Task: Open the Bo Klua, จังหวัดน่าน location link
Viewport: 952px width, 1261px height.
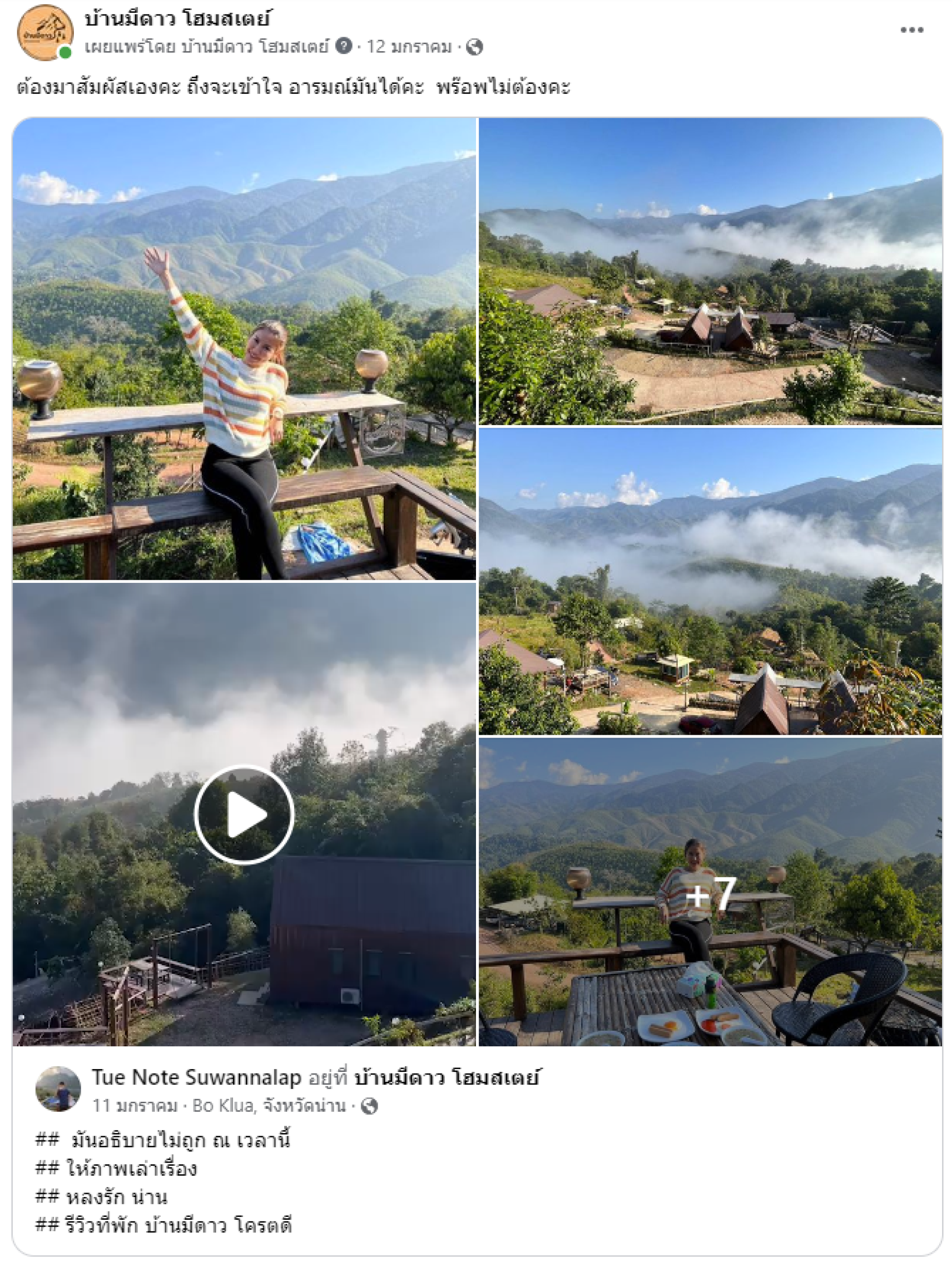Action: pos(269,1105)
